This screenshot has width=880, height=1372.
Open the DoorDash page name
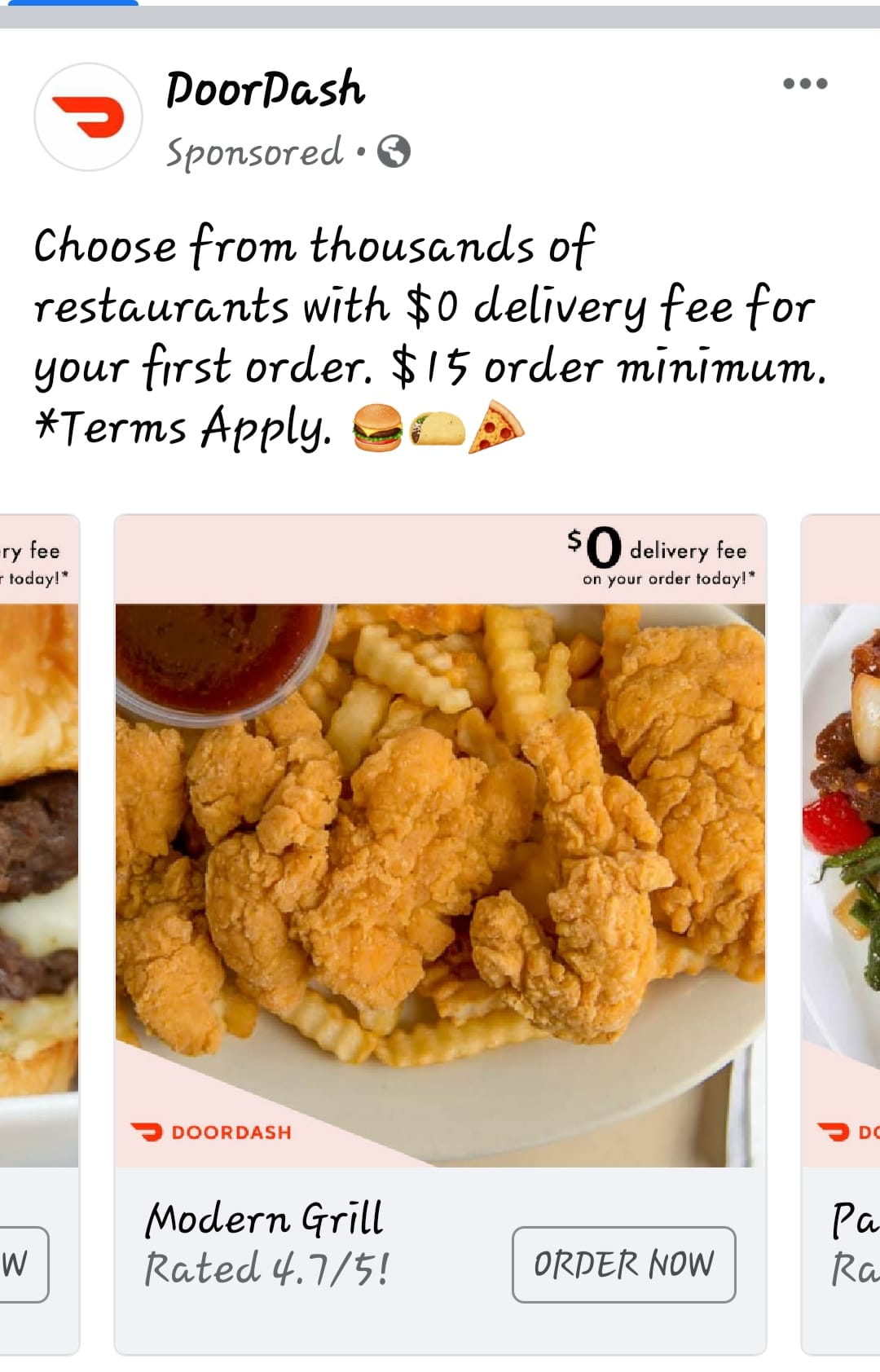pyautogui.click(x=265, y=89)
